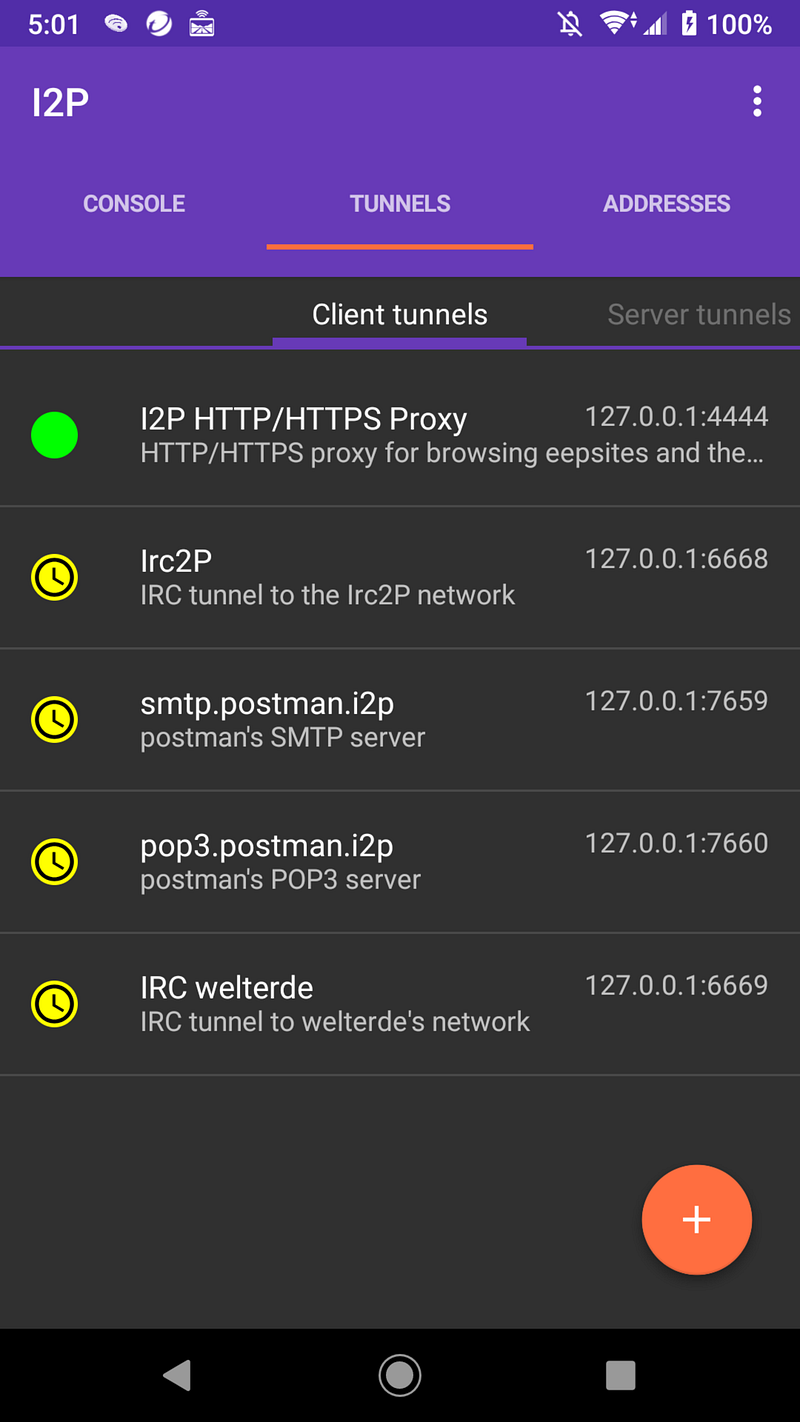Switch to the Console tab
The image size is (800, 1422).
click(x=134, y=204)
